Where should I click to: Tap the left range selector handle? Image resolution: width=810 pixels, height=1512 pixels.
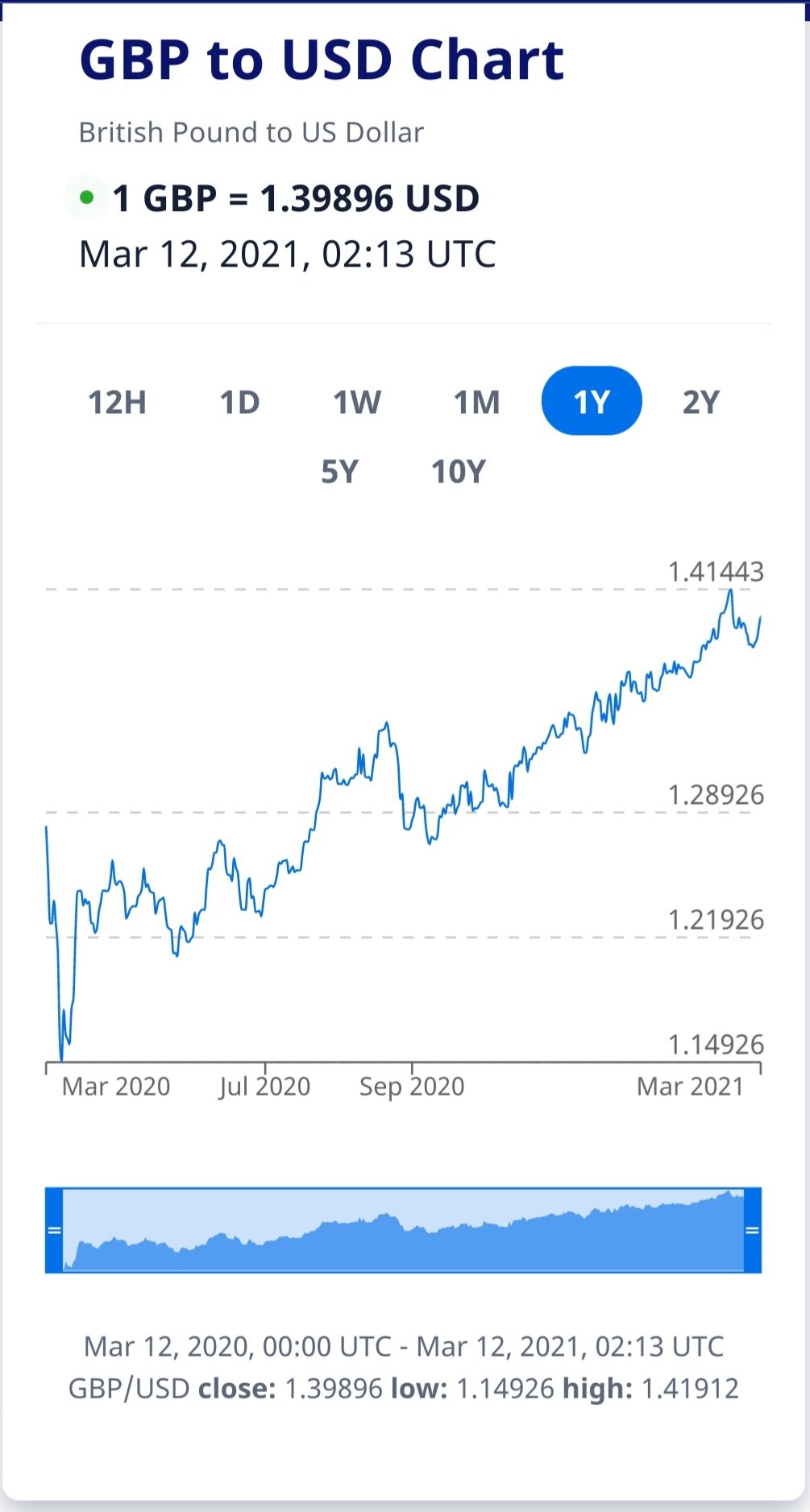point(54,1230)
